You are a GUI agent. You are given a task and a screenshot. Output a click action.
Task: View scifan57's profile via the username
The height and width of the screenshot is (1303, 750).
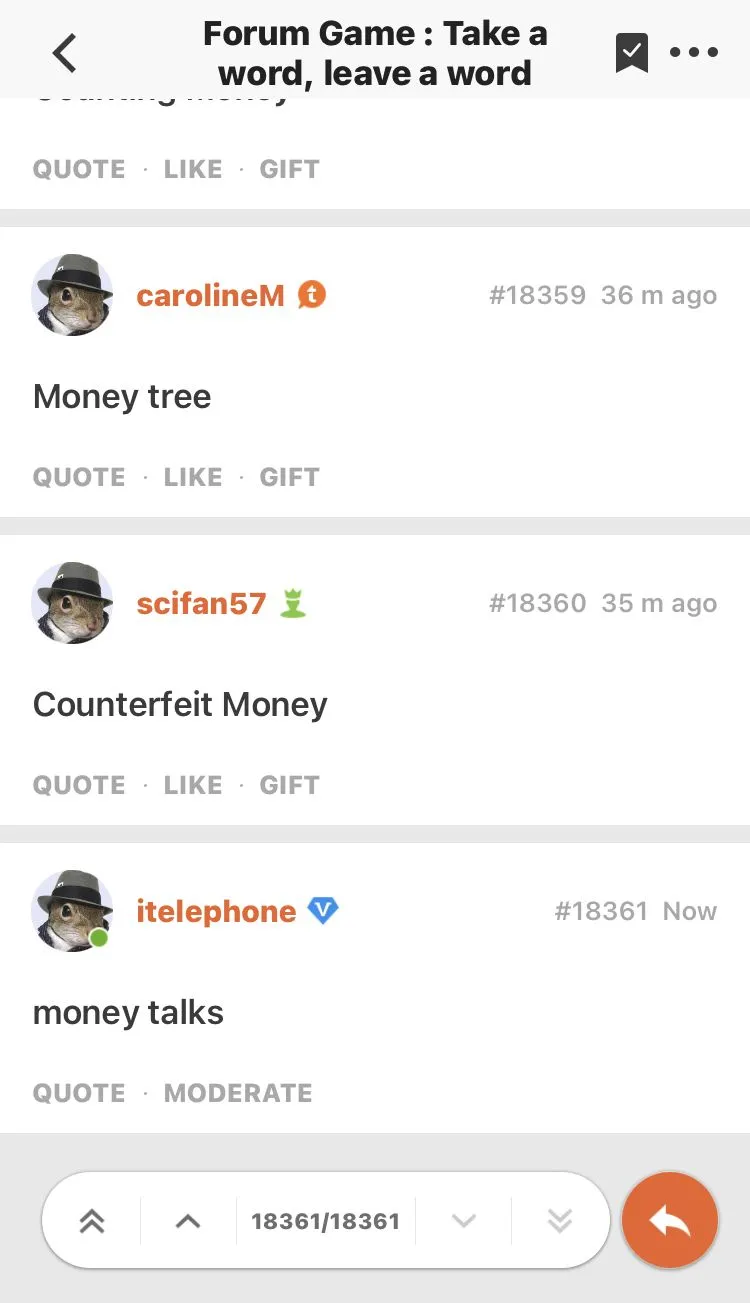click(201, 604)
